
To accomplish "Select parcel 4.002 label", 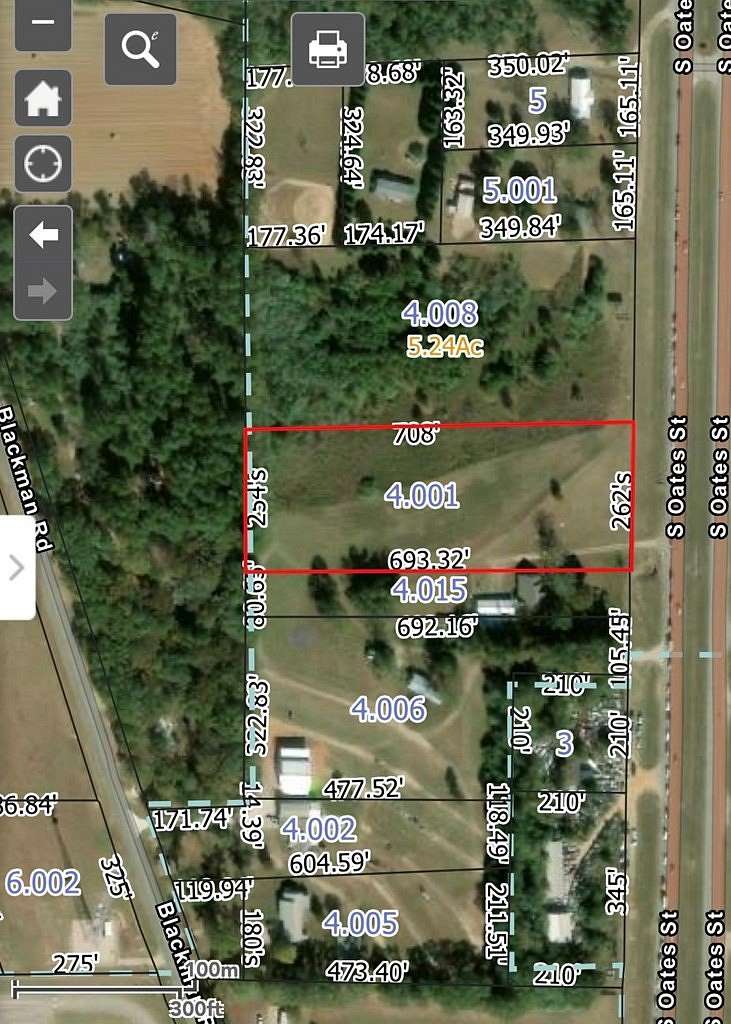I will [x=318, y=828].
